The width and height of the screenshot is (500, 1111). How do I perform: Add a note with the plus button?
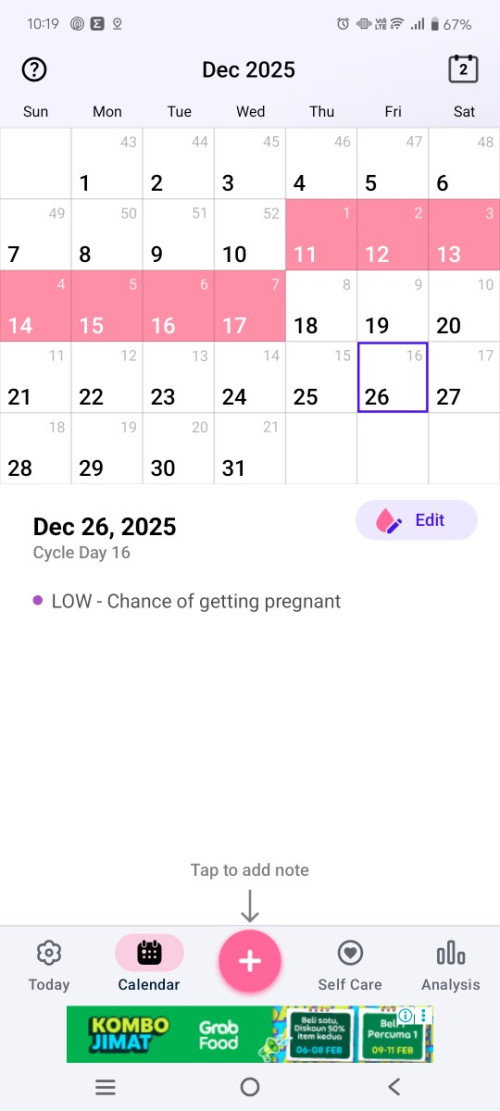[250, 961]
